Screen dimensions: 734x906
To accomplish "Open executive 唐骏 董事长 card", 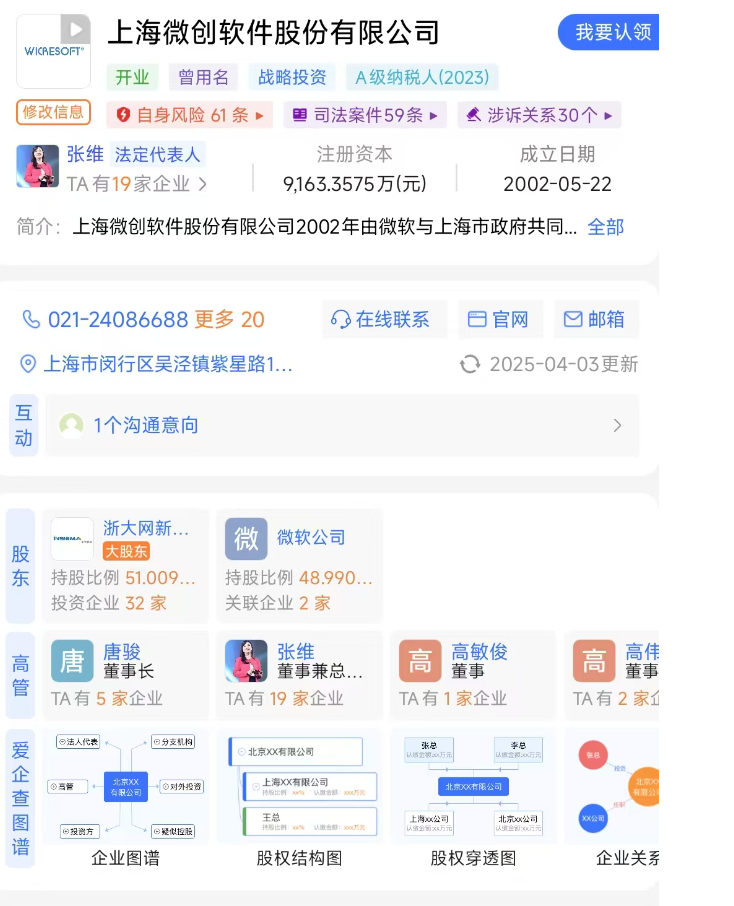I will pyautogui.click(x=125, y=675).
